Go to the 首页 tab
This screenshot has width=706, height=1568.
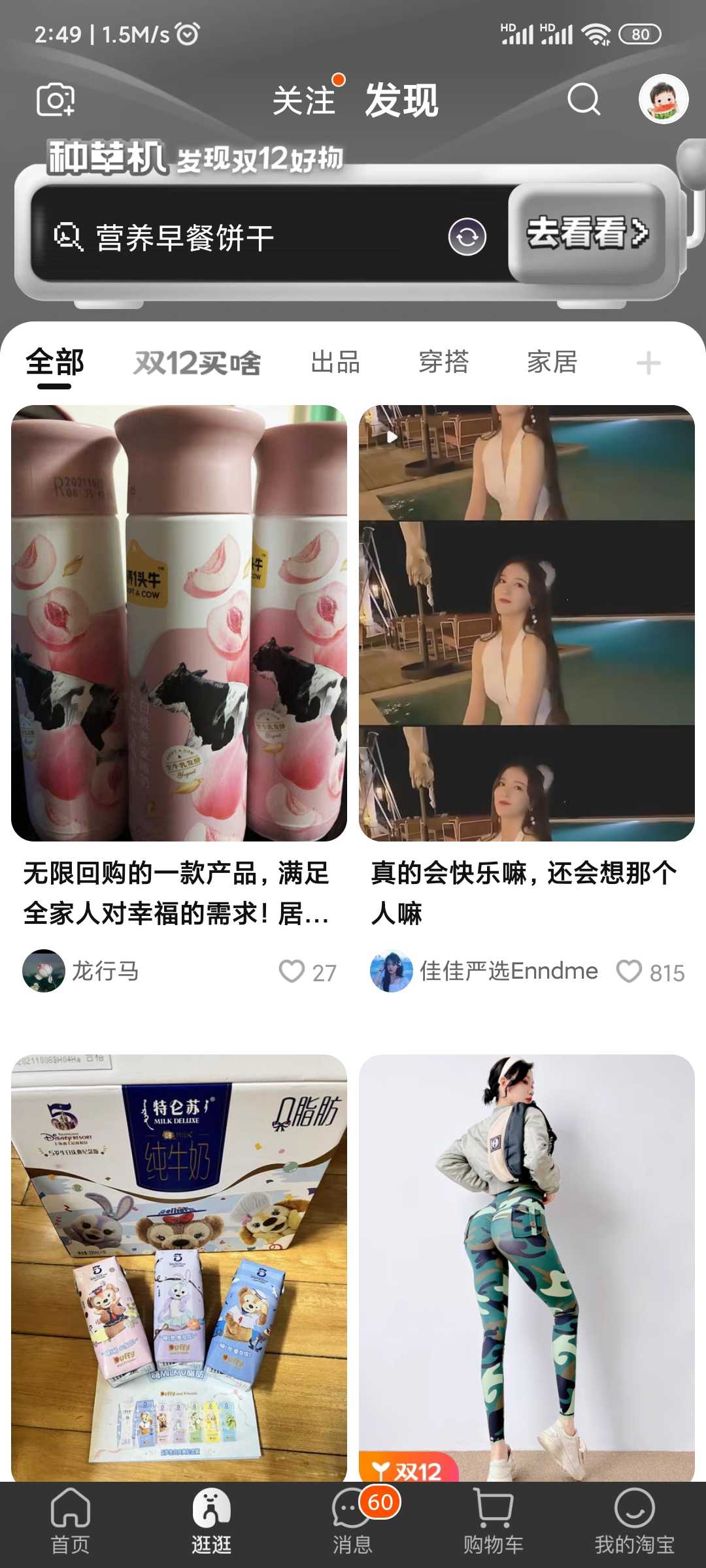point(70,1522)
